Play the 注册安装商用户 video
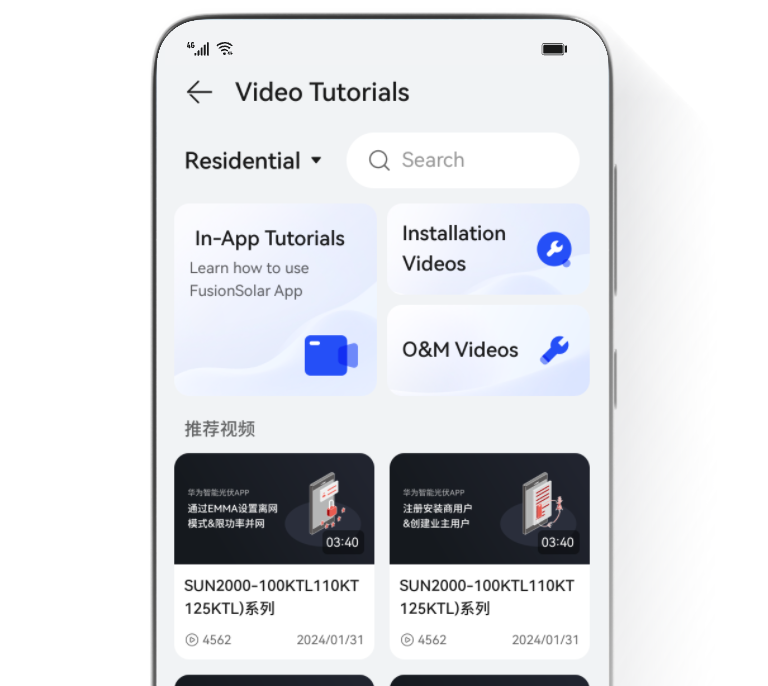Image resolution: width=768 pixels, height=686 pixels. coord(489,509)
